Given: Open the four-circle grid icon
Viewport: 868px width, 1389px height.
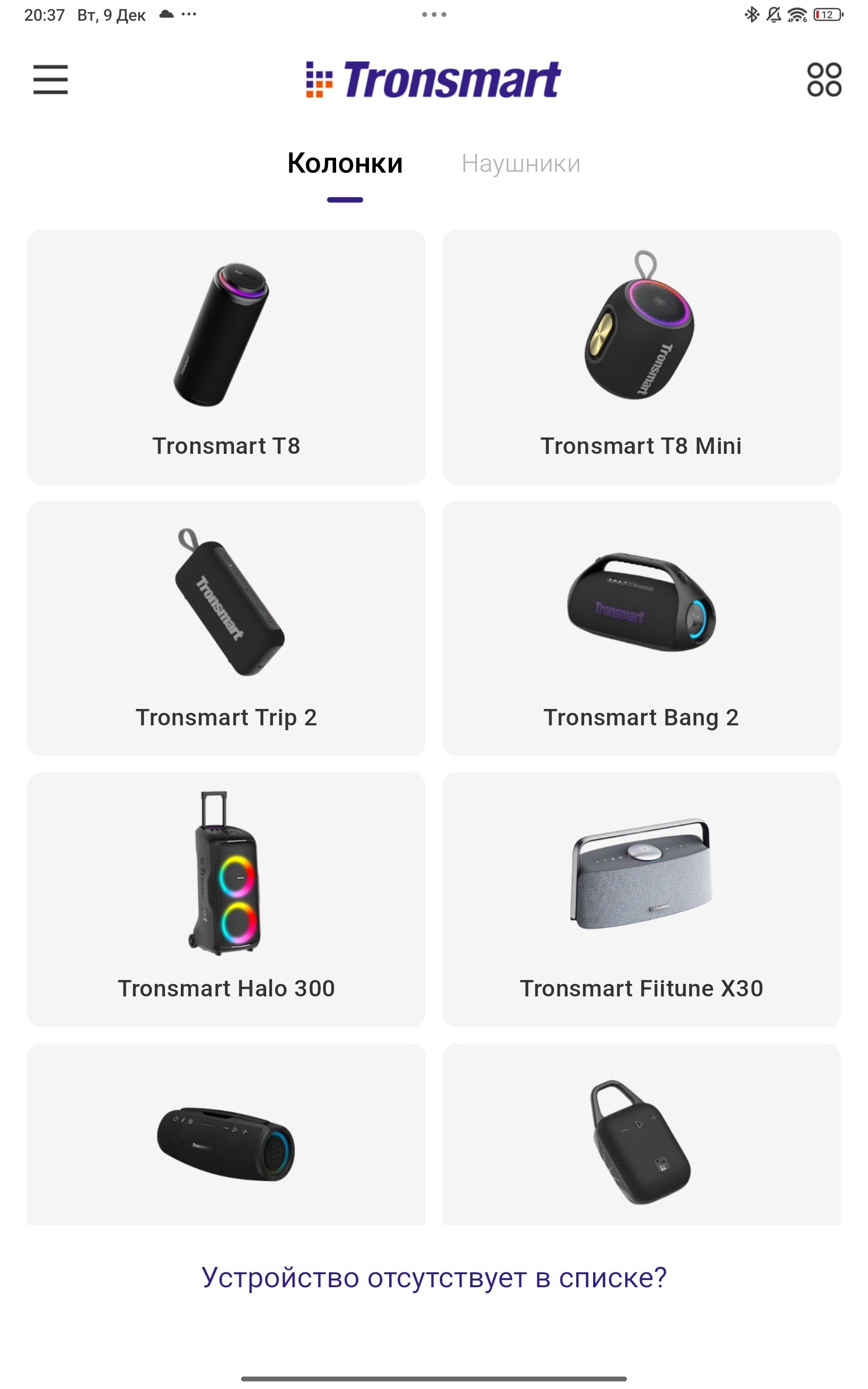Looking at the screenshot, I should pos(824,79).
